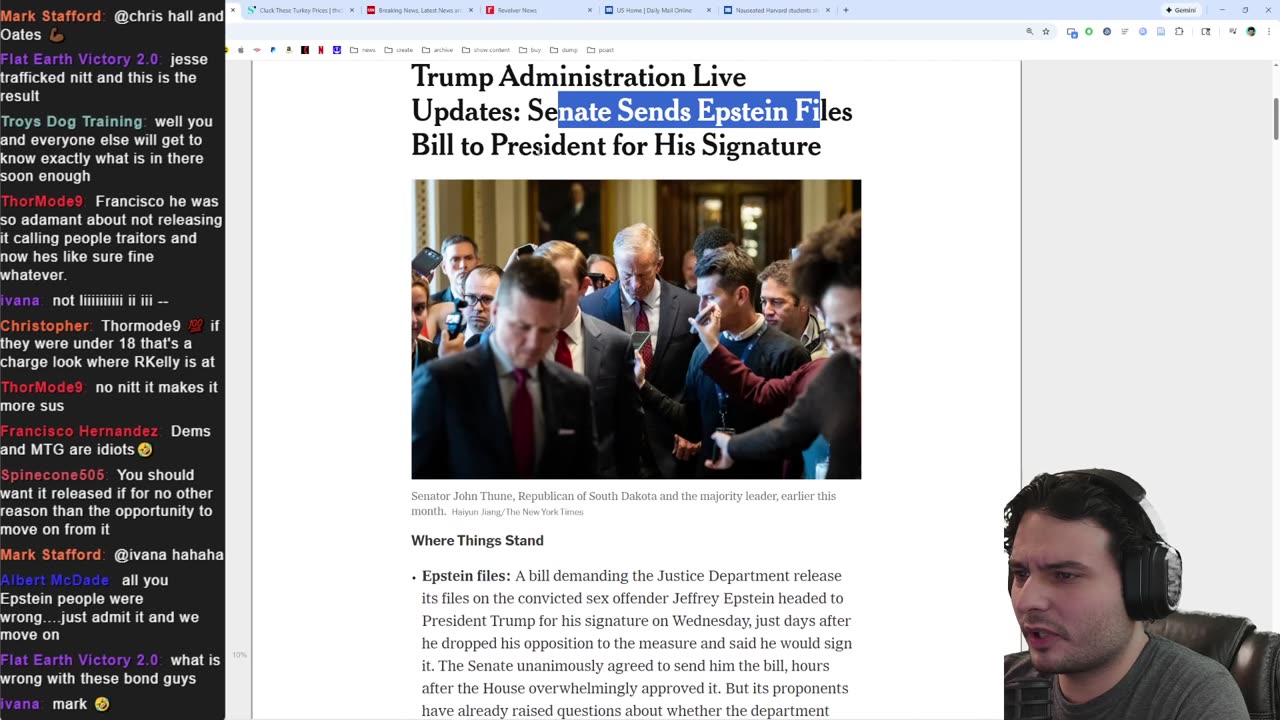Open the create bookmarks folder

[398, 50]
